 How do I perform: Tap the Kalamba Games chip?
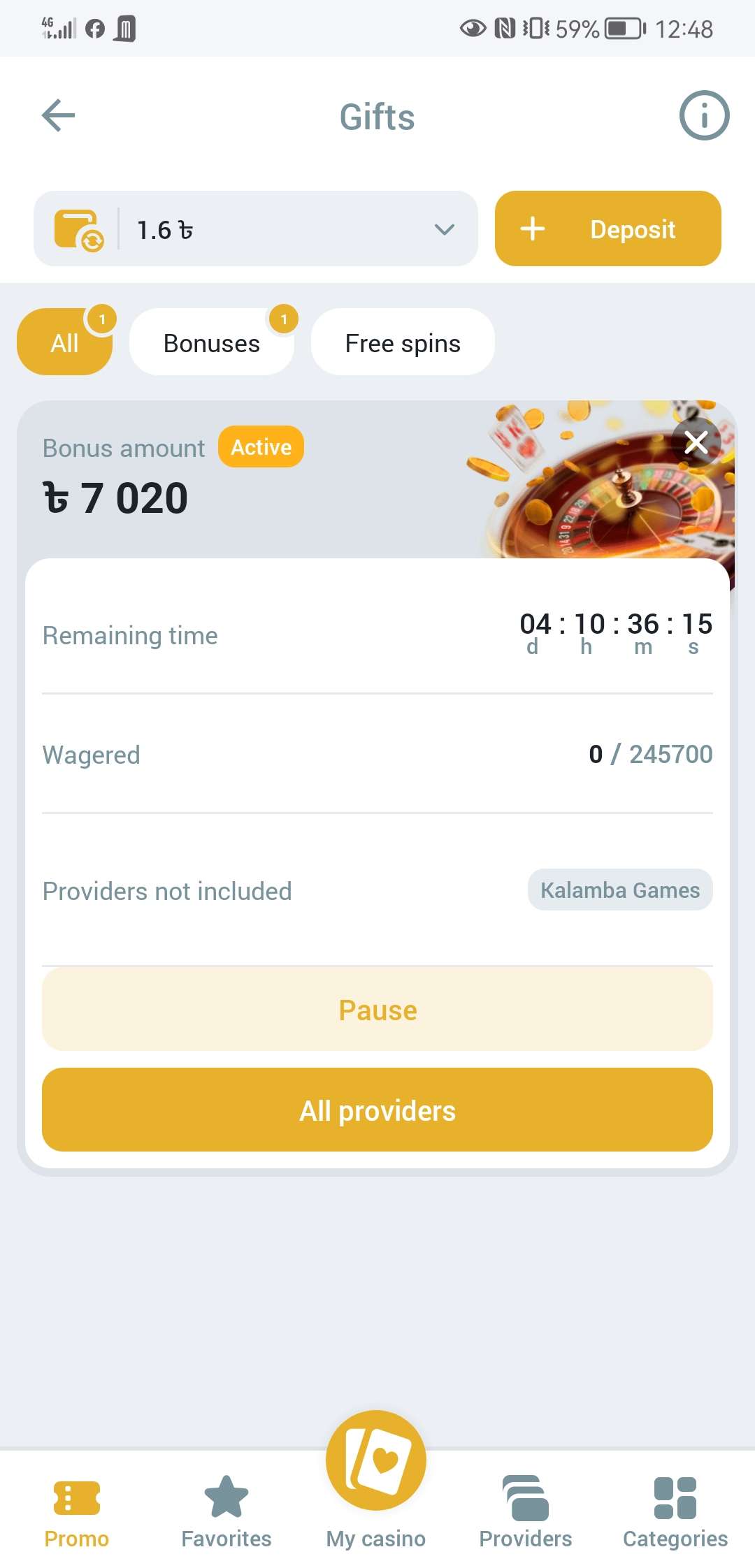coord(620,890)
